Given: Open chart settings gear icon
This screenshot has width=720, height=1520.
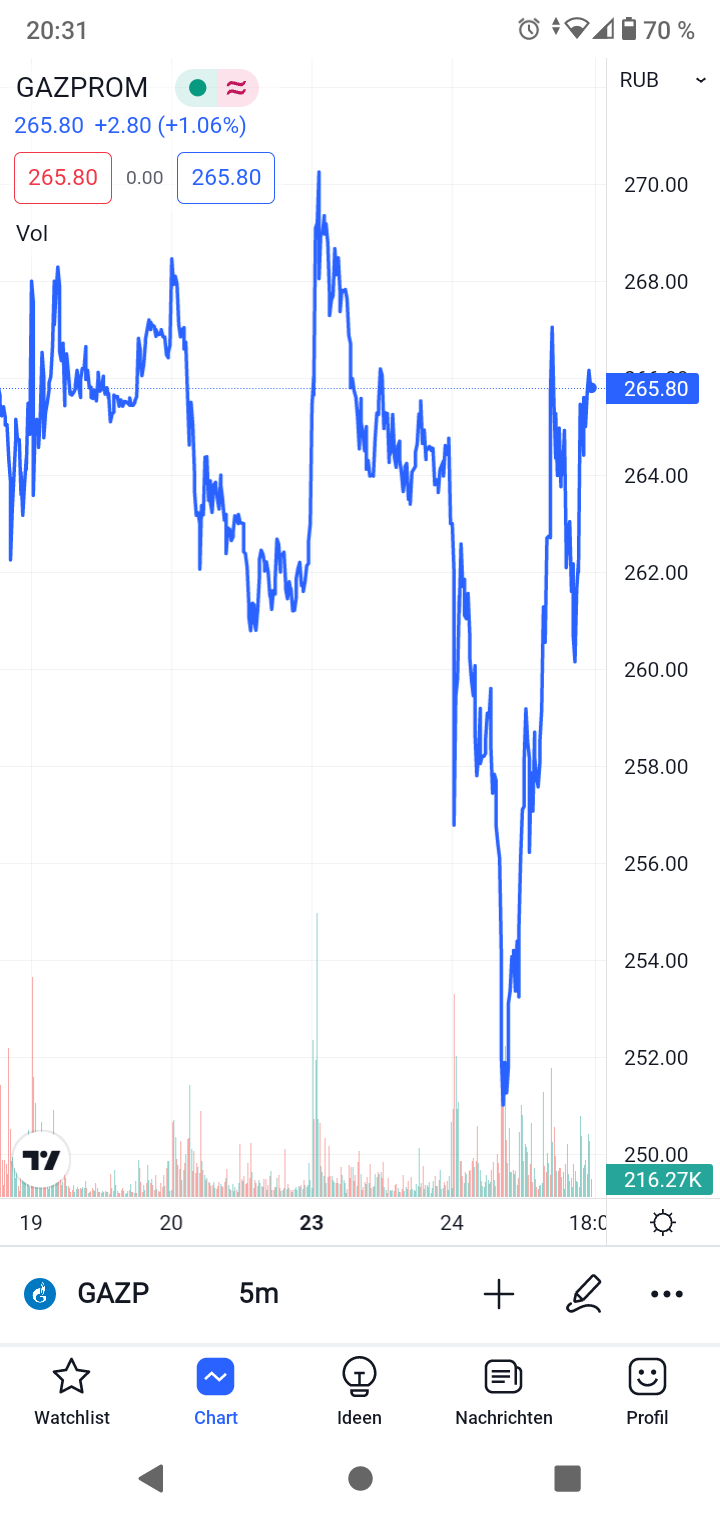Looking at the screenshot, I should tap(662, 1222).
